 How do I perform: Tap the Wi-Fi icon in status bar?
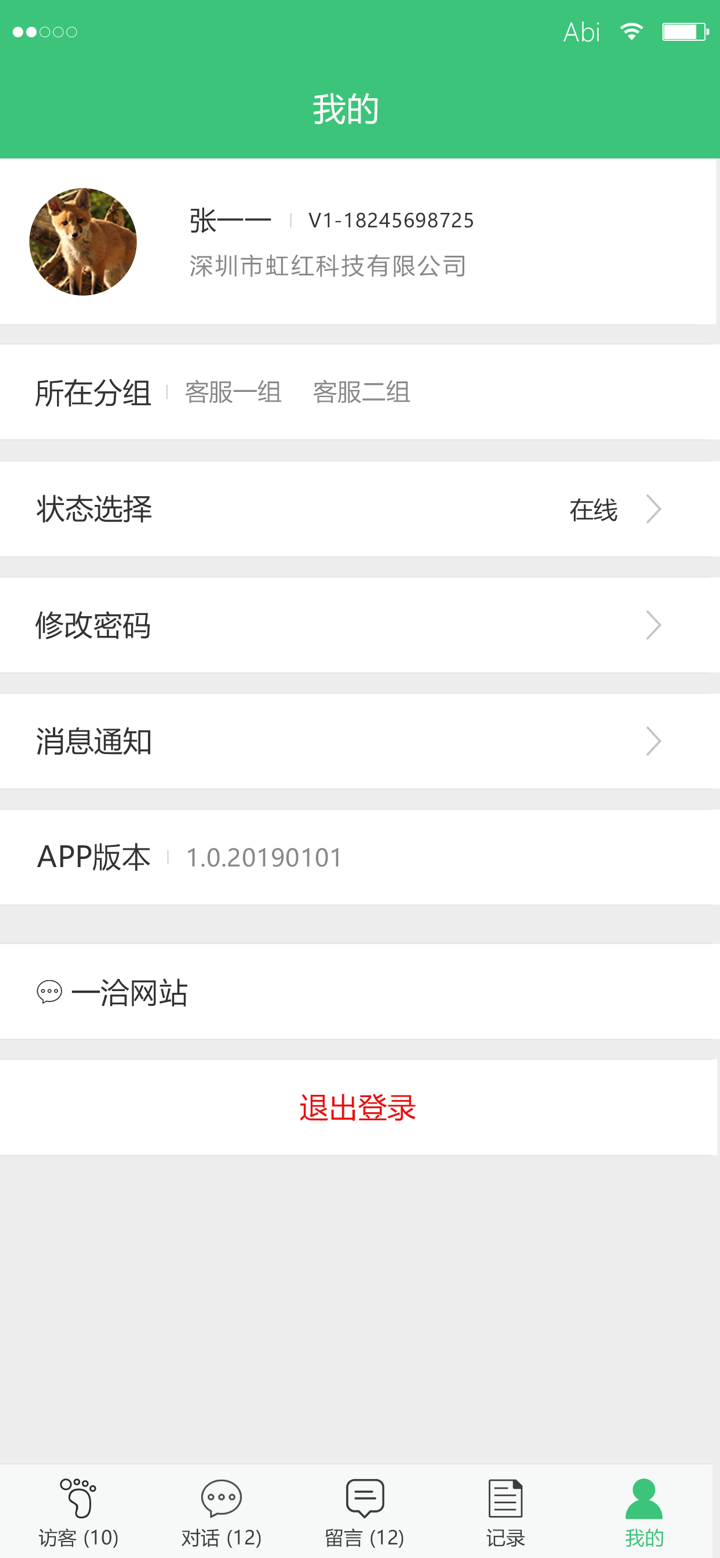pos(631,31)
